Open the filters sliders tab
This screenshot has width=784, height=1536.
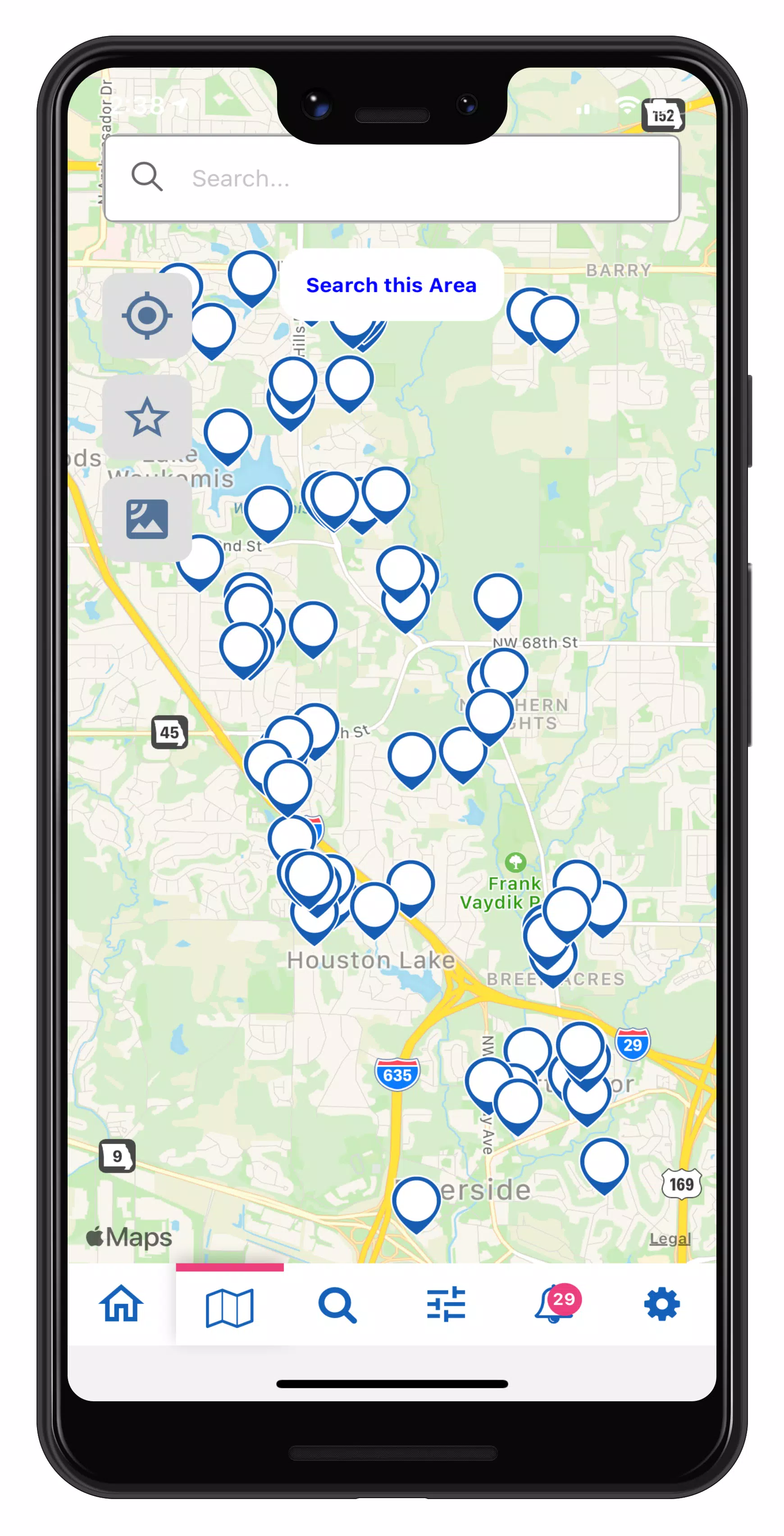pos(446,1304)
